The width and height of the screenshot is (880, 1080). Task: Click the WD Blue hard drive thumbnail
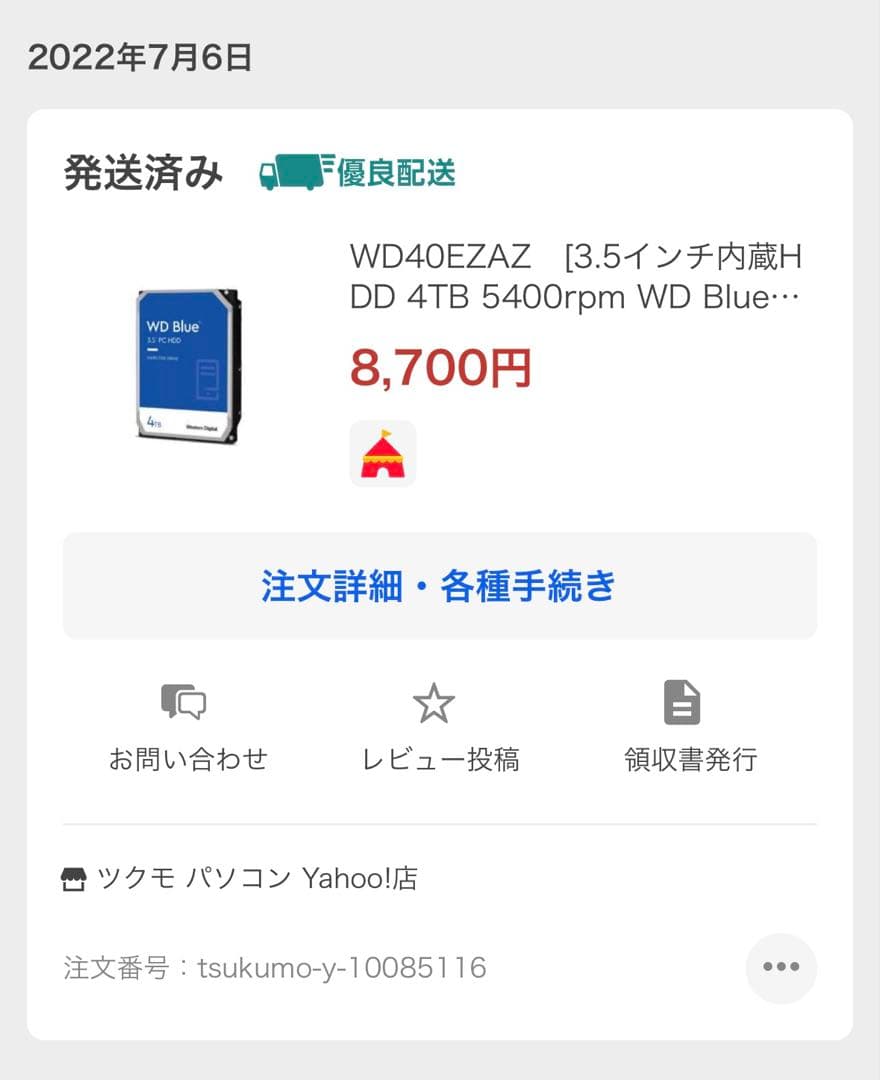186,365
